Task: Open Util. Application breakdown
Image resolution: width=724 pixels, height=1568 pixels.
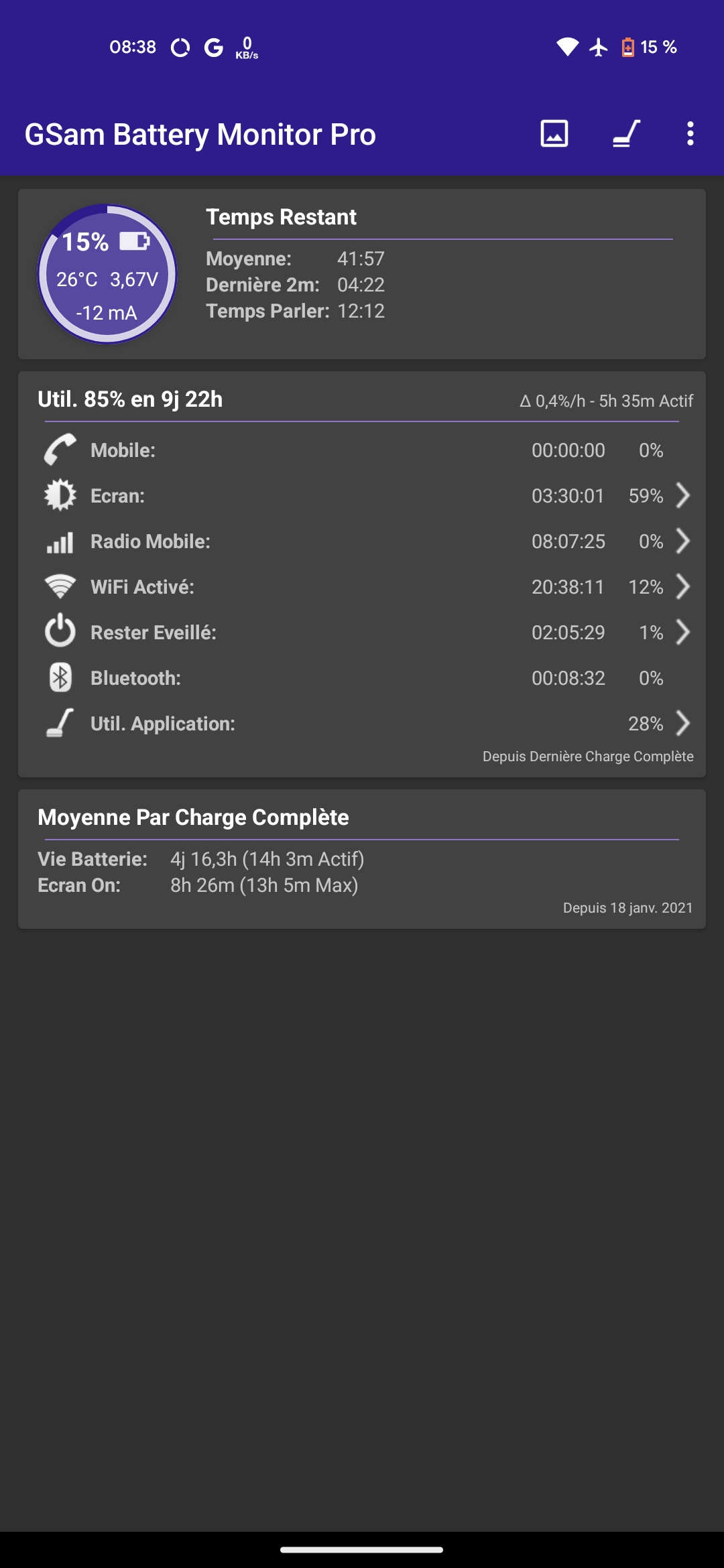Action: click(362, 724)
